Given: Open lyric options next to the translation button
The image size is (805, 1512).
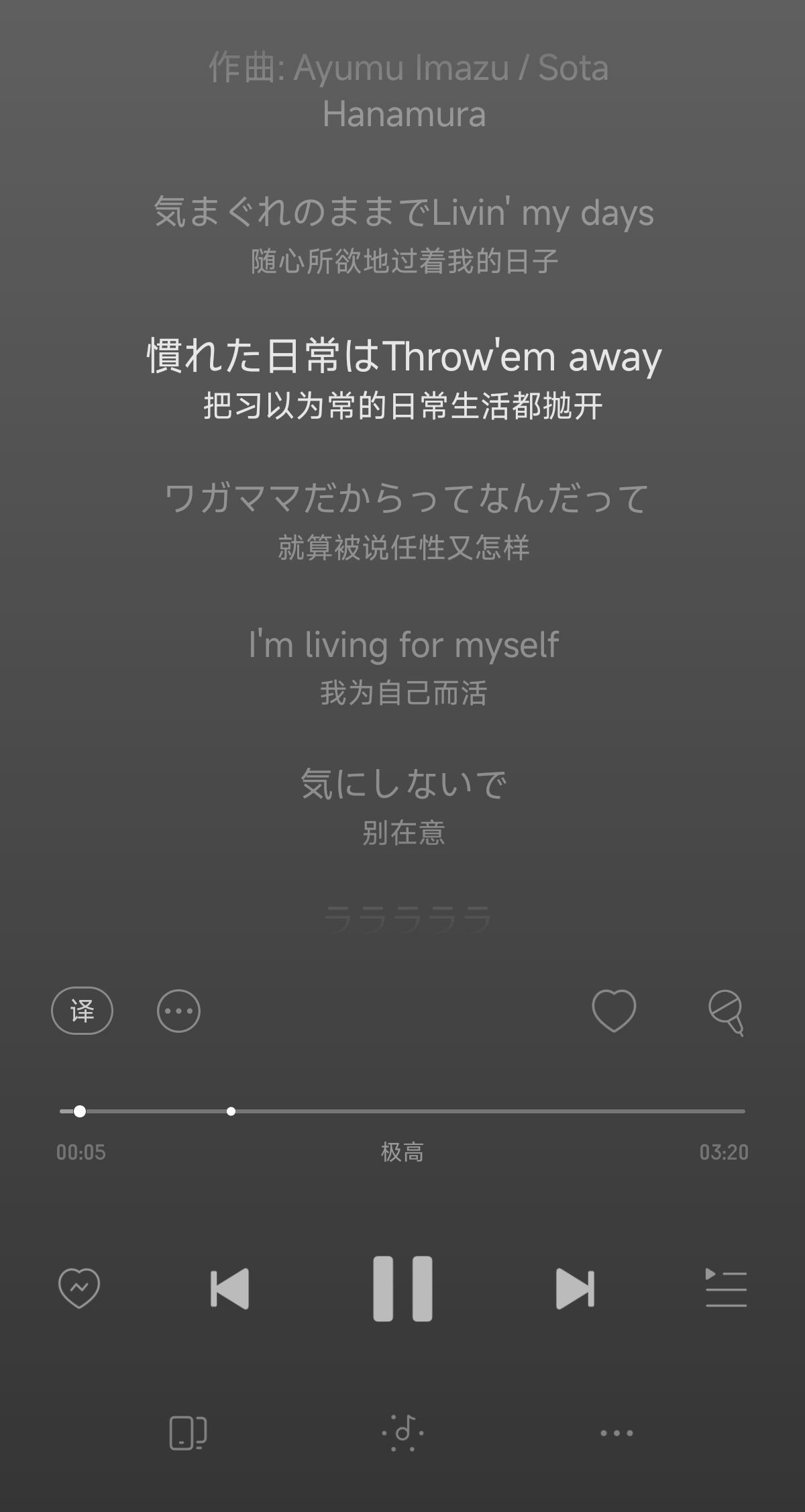Looking at the screenshot, I should [x=178, y=1011].
